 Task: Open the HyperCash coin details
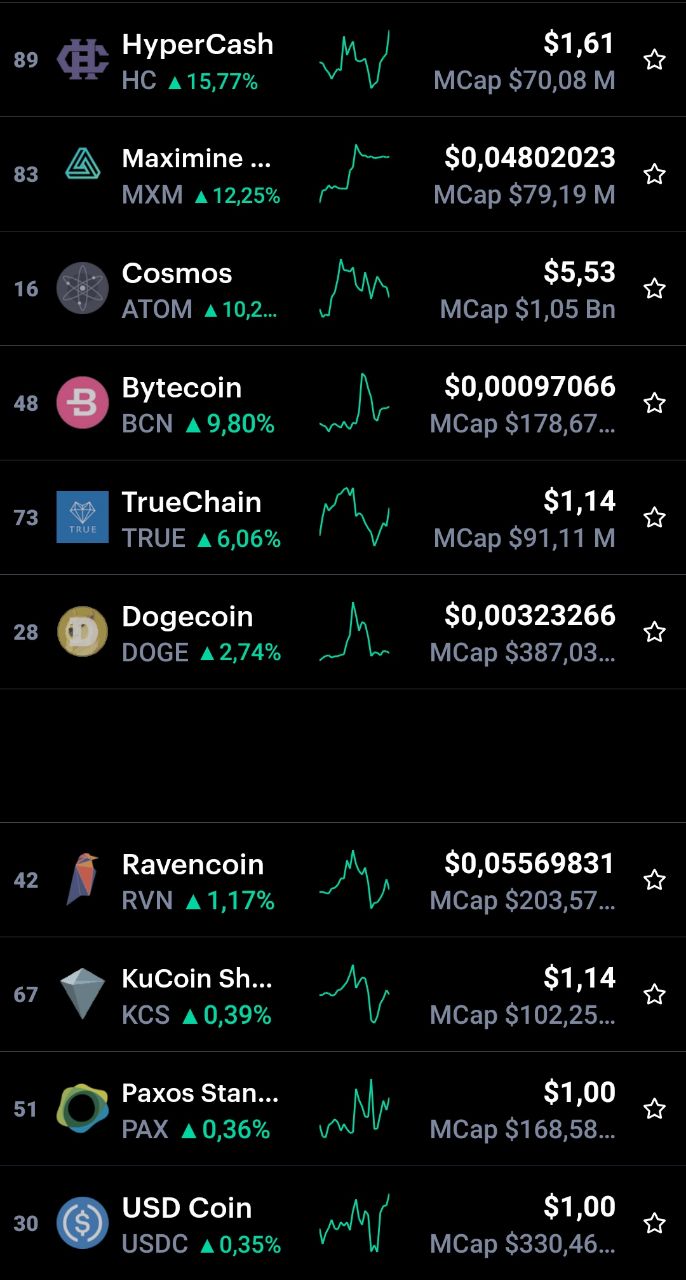coord(343,60)
